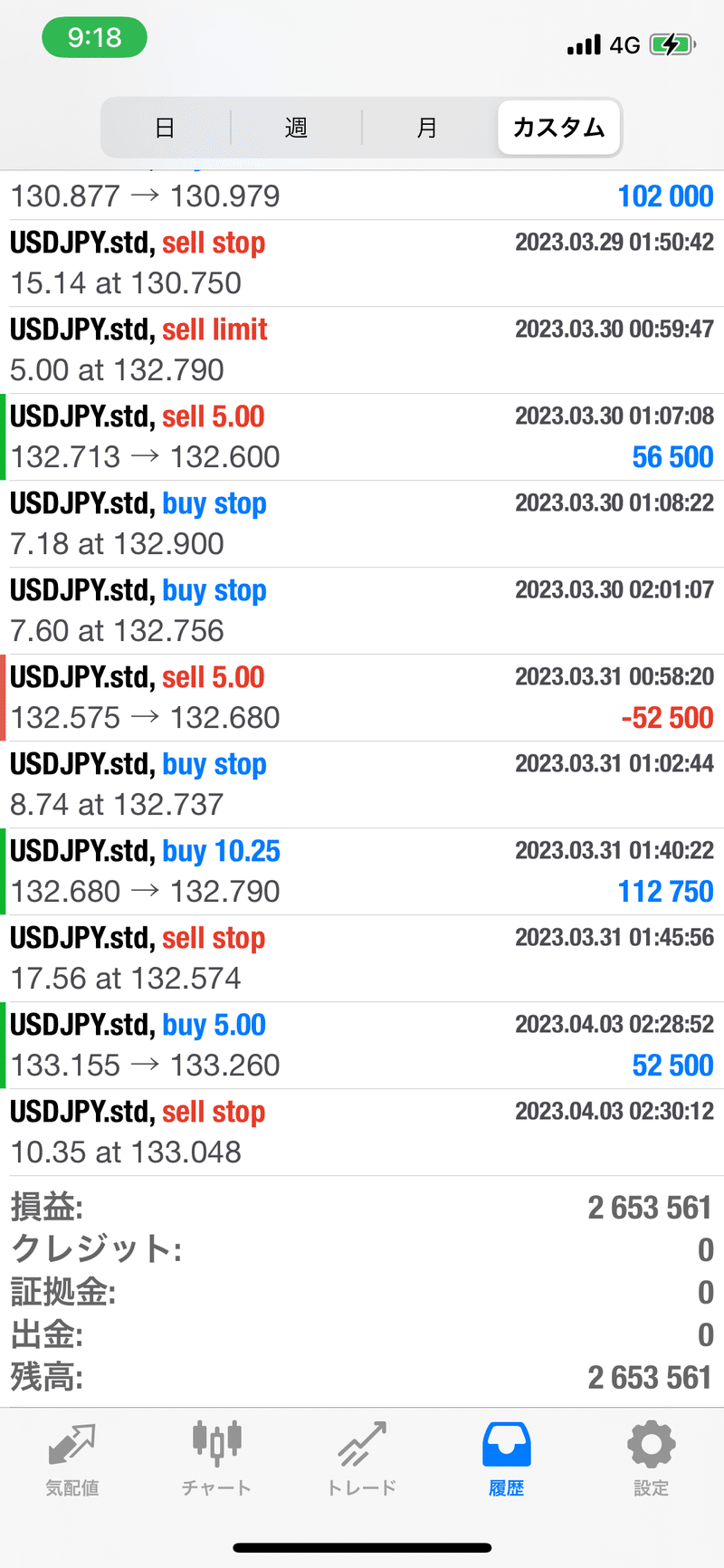Switch to the トレード tab
The image size is (724, 1568).
pos(362,1458)
